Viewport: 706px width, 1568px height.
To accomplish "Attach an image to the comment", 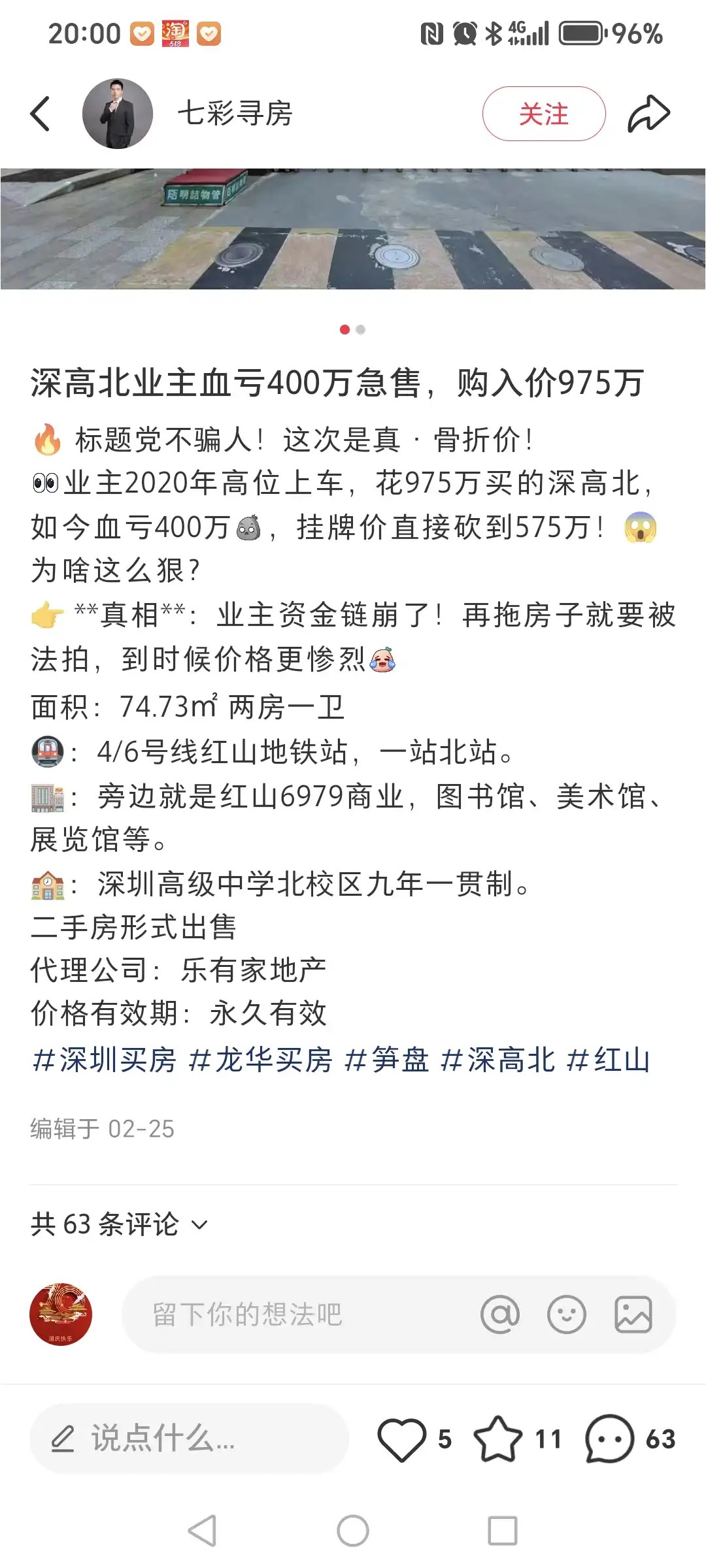I will [633, 1315].
